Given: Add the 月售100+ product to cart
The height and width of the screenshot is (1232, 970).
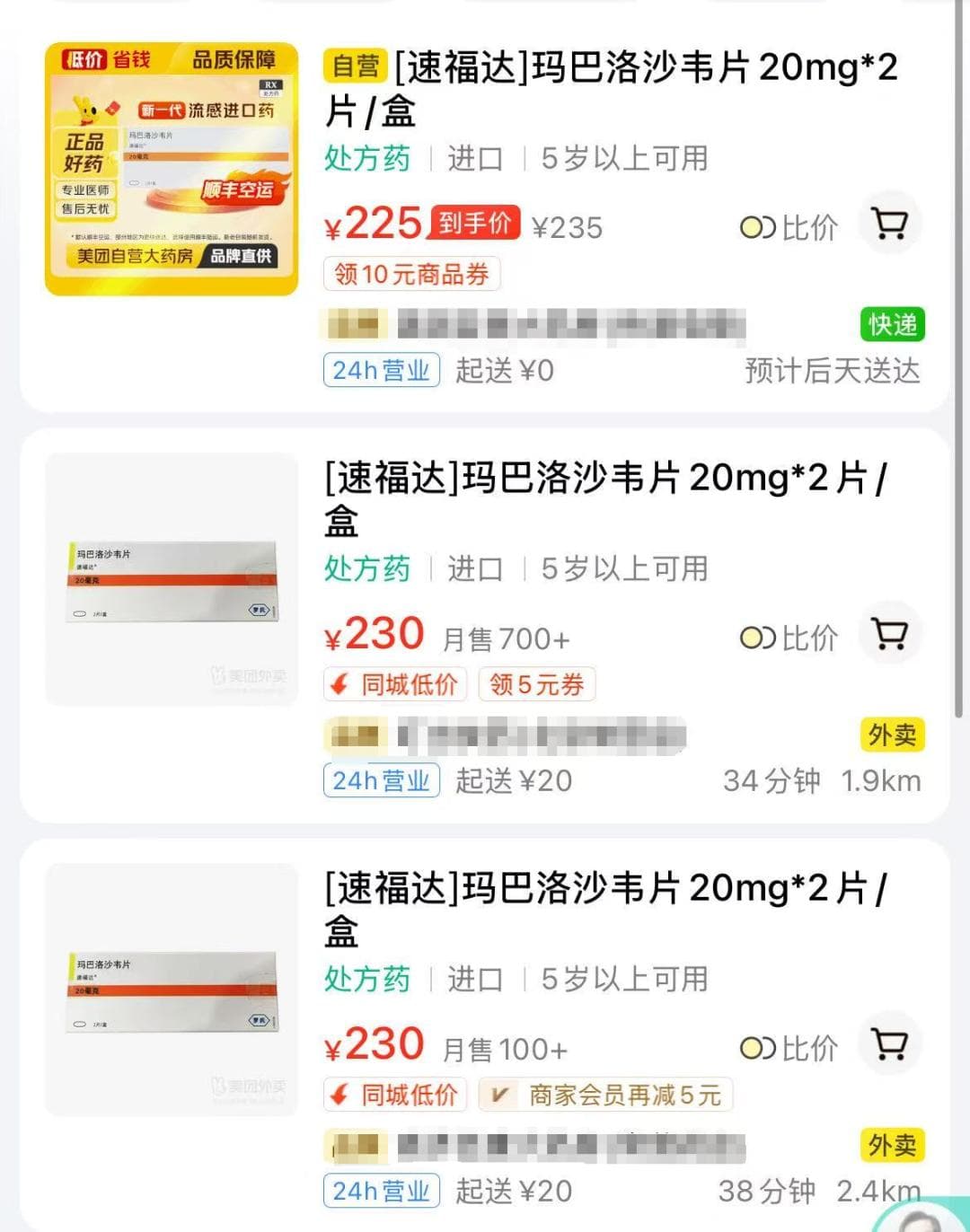Looking at the screenshot, I should (x=890, y=1044).
